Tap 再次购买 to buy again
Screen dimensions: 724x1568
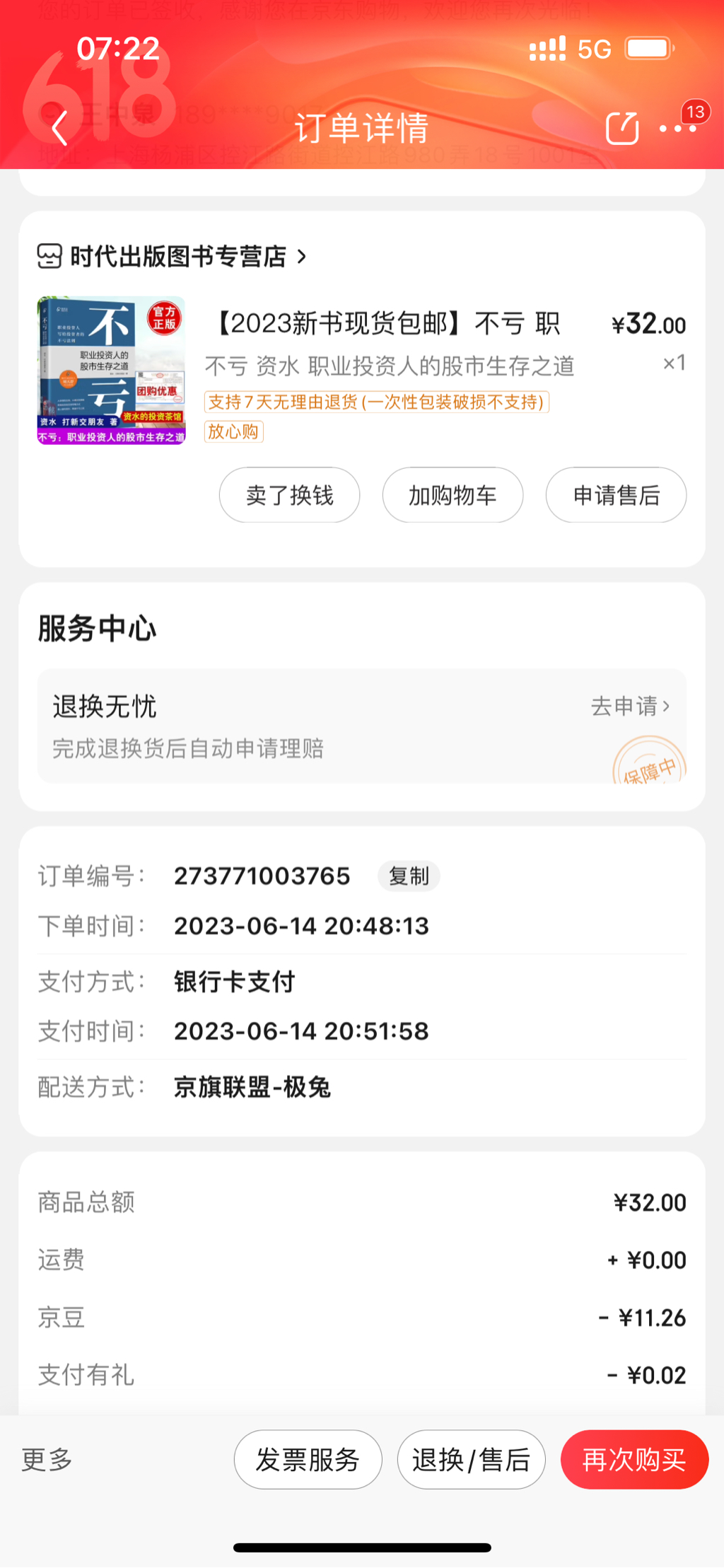click(634, 1460)
